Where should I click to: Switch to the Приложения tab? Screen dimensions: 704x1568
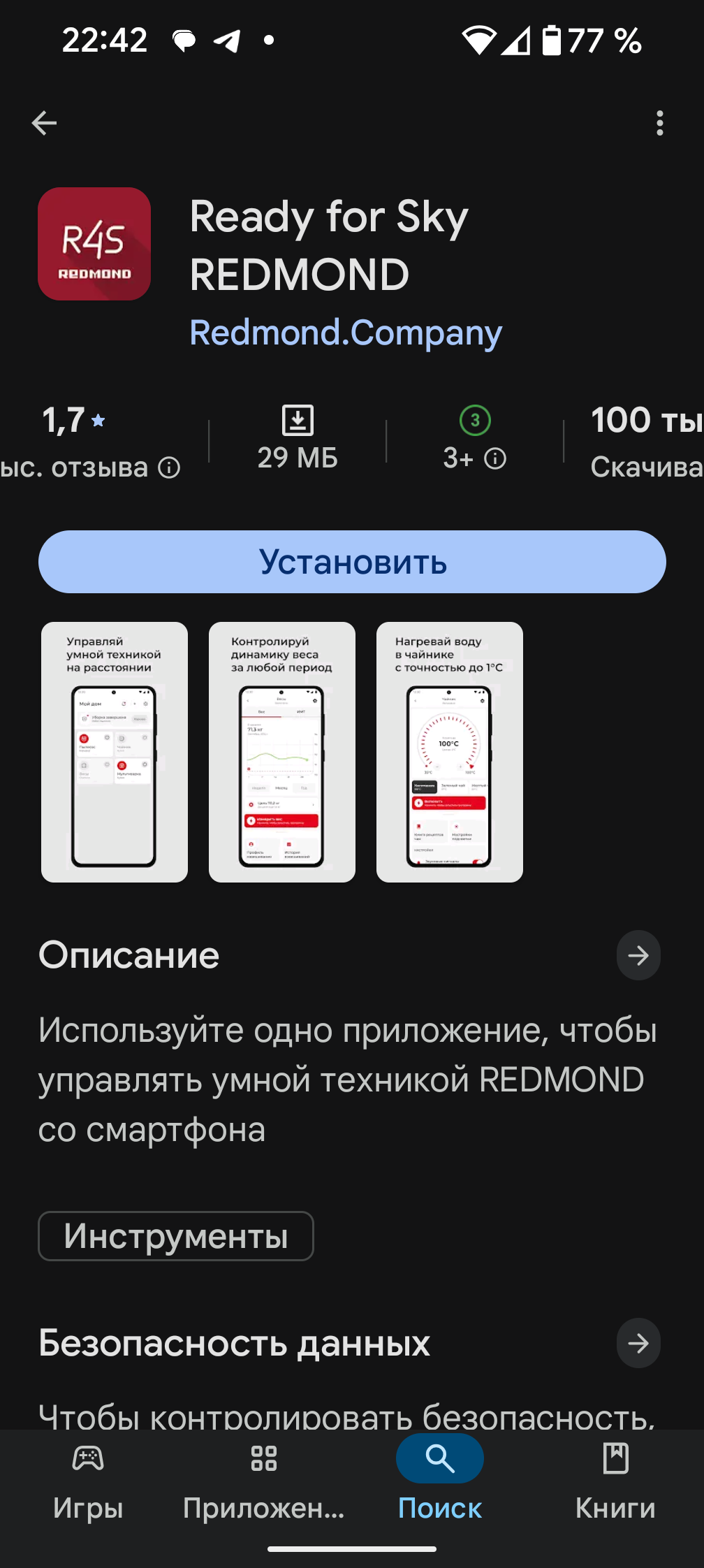coord(264,1476)
